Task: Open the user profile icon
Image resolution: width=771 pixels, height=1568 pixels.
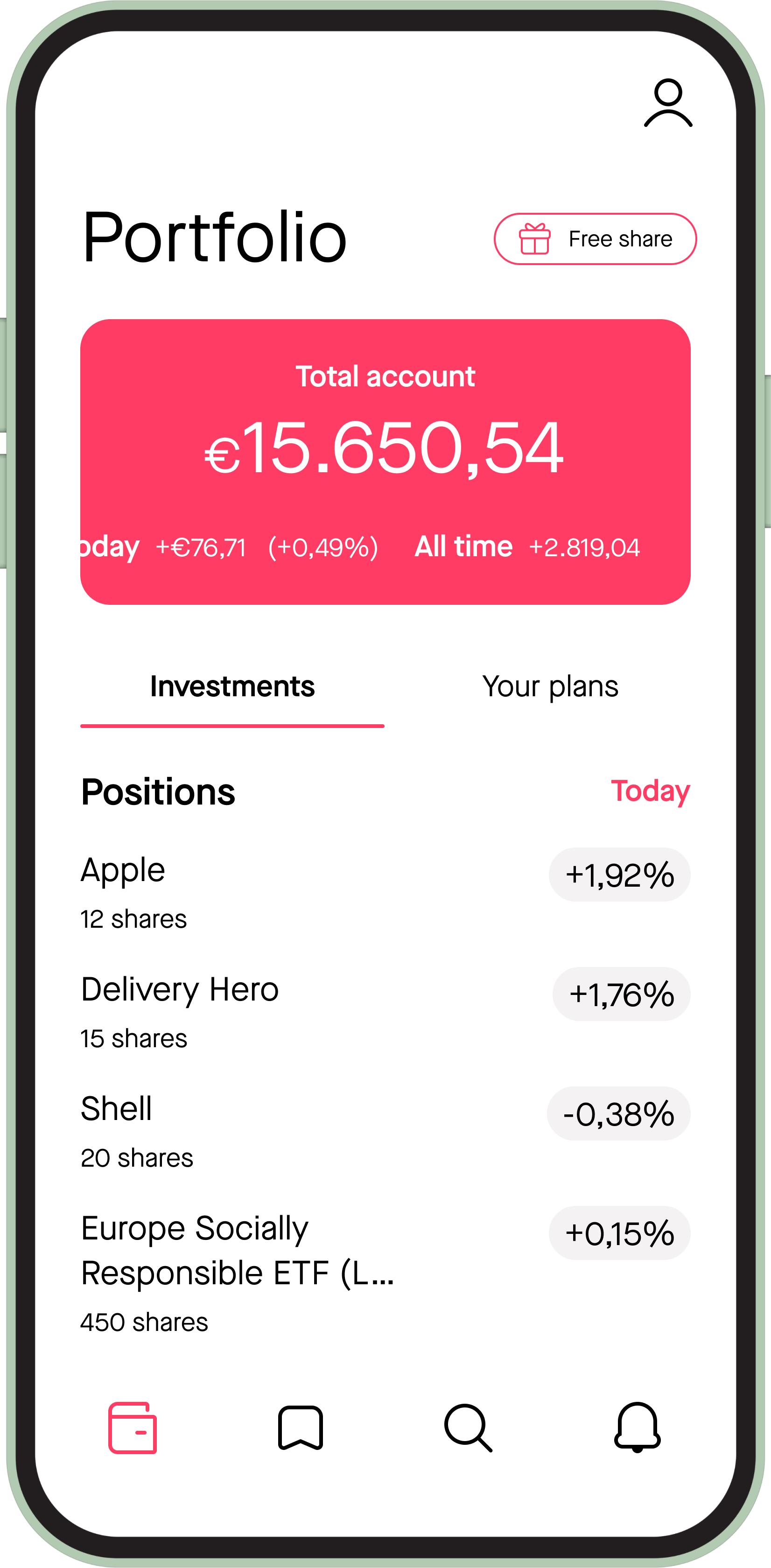Action: click(667, 103)
